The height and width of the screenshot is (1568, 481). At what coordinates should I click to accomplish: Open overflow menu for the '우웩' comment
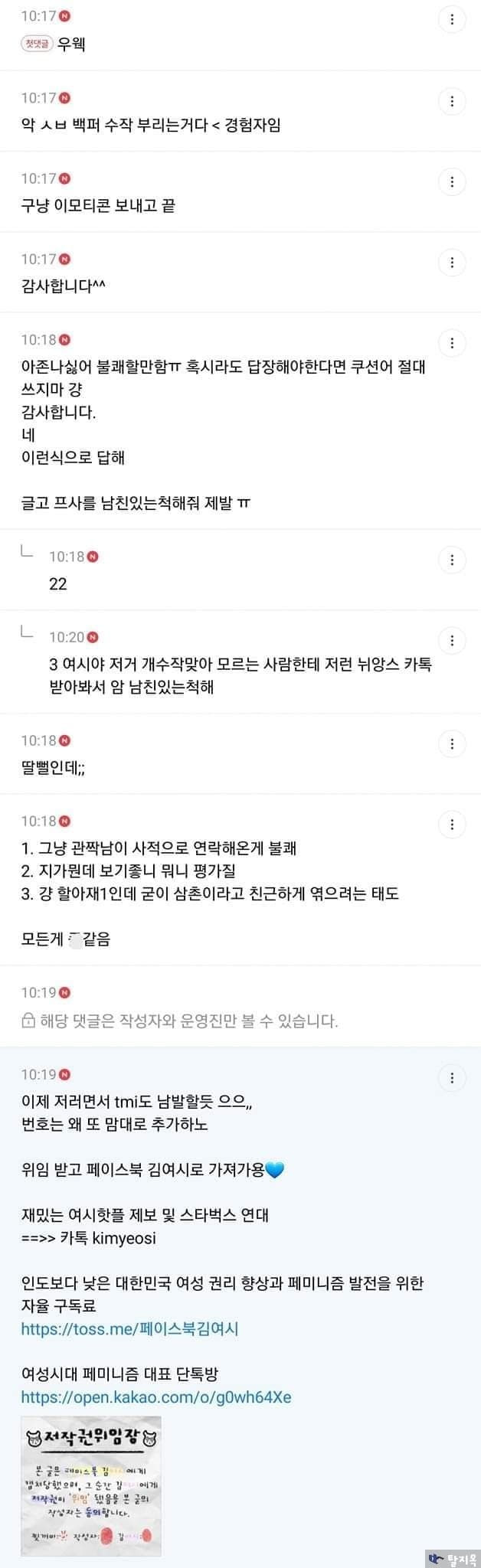point(452,21)
